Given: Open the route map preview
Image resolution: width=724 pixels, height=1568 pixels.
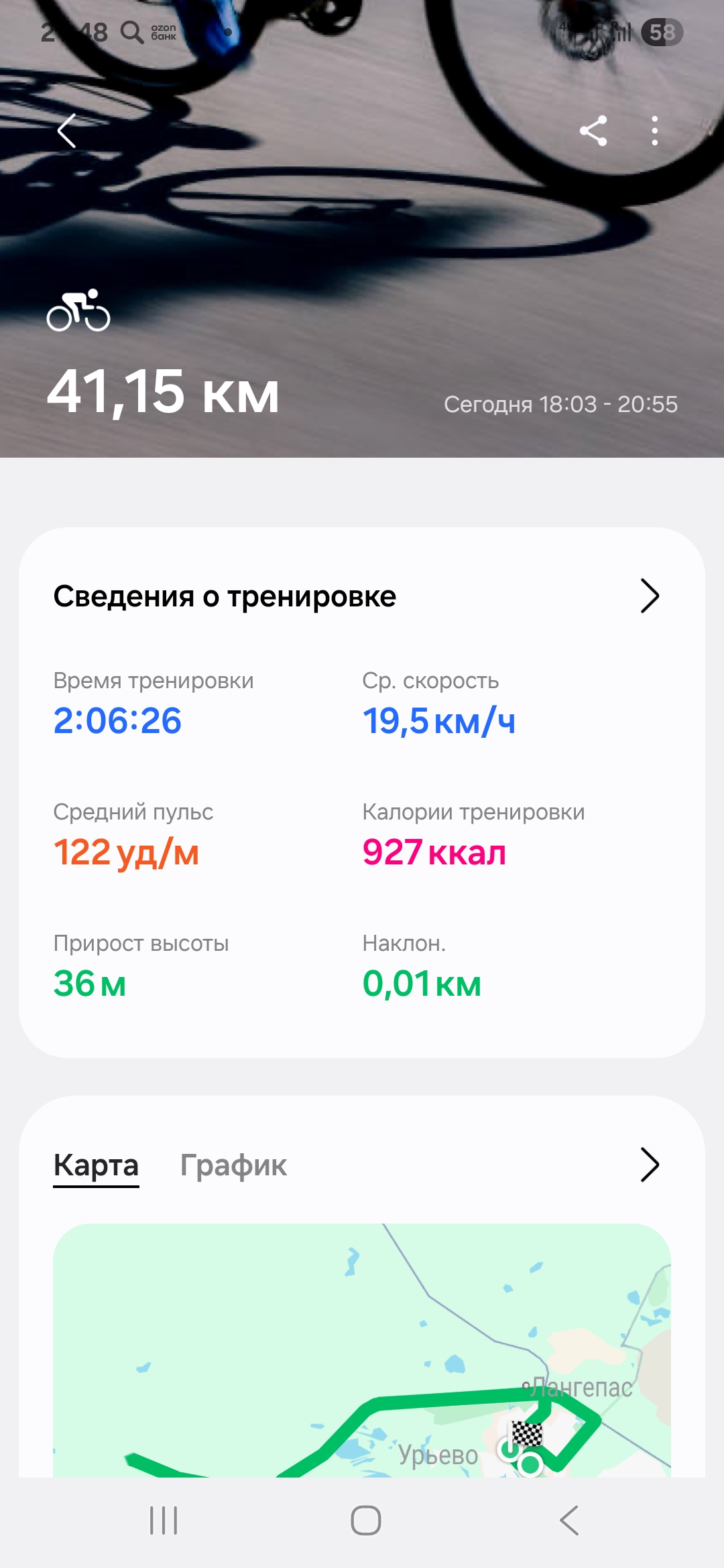Looking at the screenshot, I should click(362, 1350).
